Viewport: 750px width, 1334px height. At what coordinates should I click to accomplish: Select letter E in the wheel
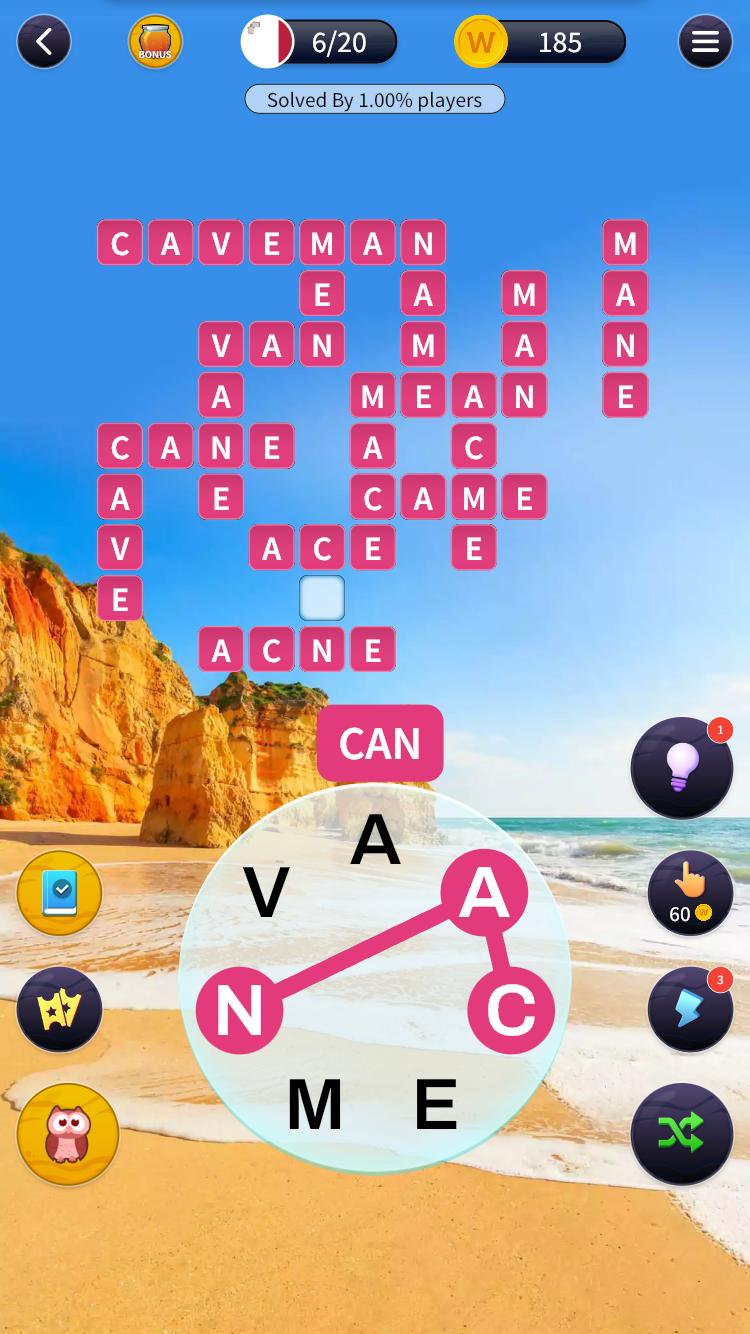click(436, 1105)
